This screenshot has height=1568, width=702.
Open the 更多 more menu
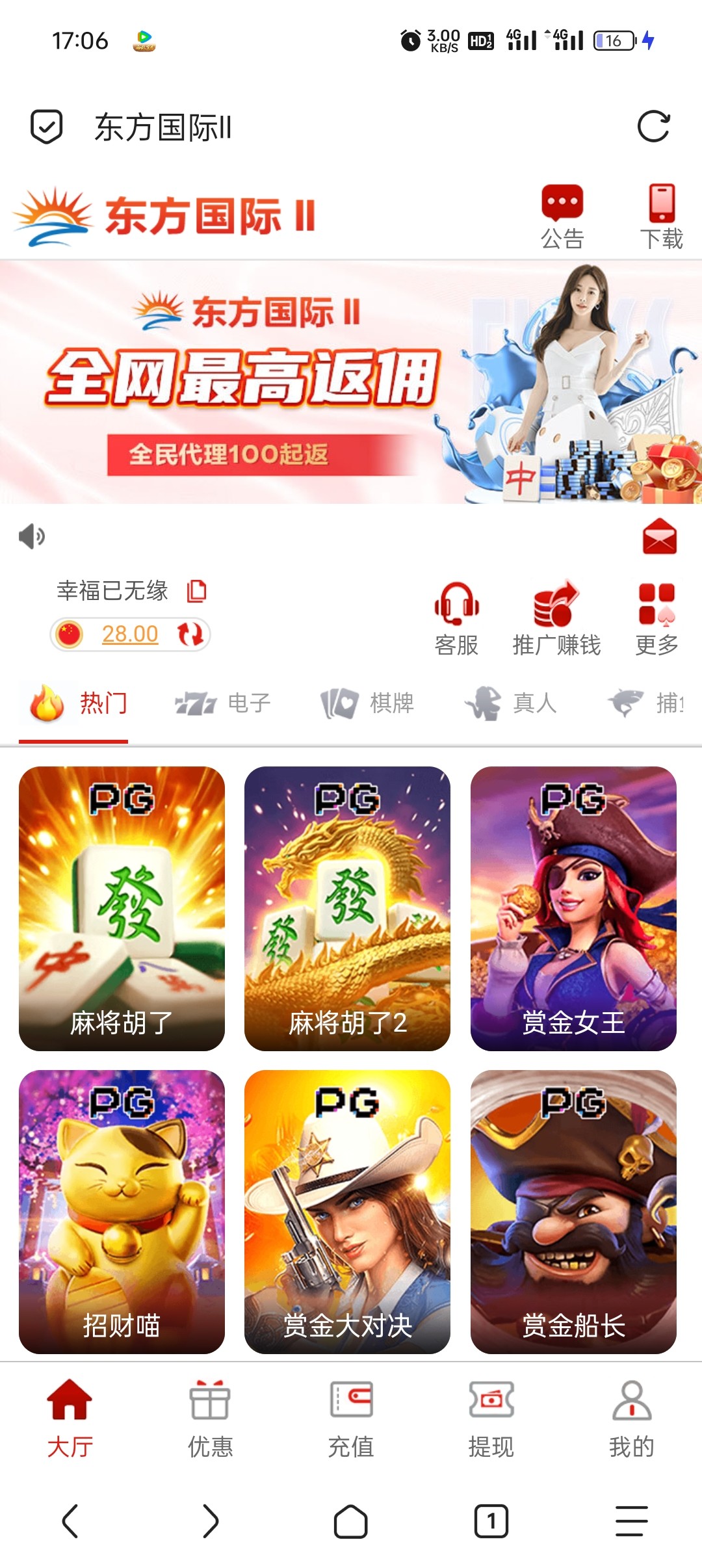coord(657,619)
